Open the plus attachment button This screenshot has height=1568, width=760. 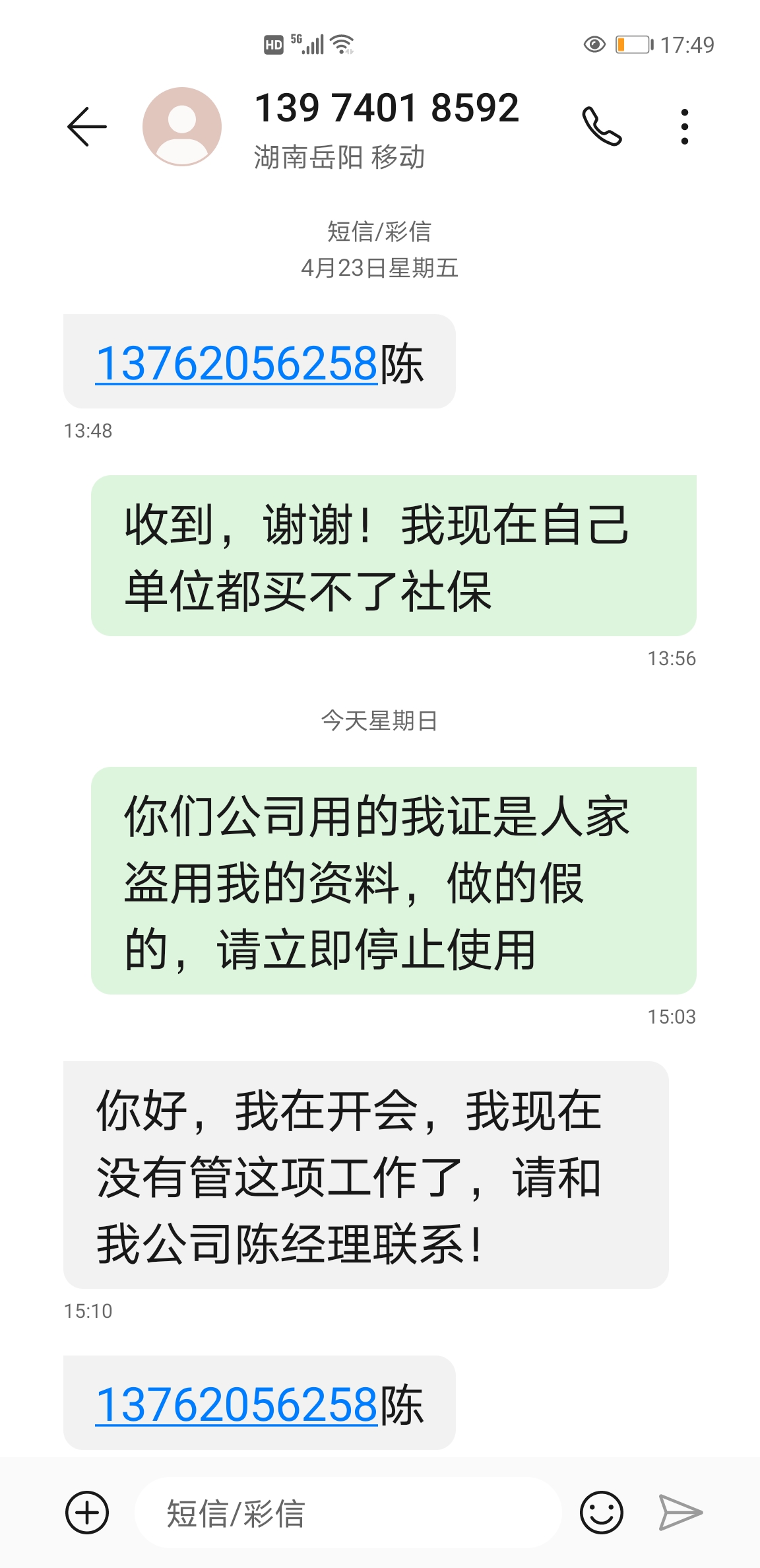coord(87,1512)
